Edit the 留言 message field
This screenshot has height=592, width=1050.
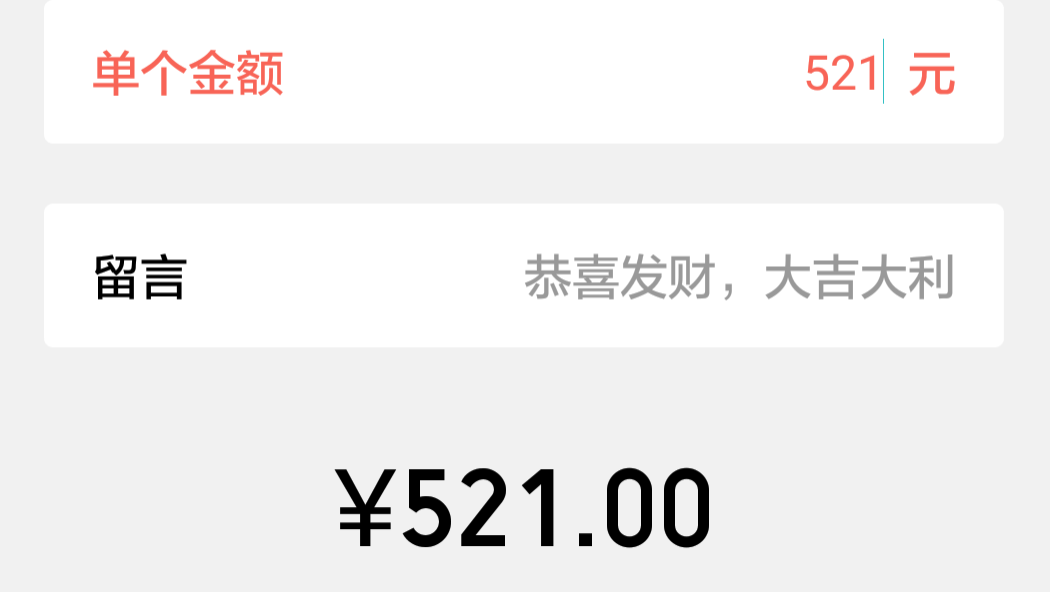coord(738,277)
